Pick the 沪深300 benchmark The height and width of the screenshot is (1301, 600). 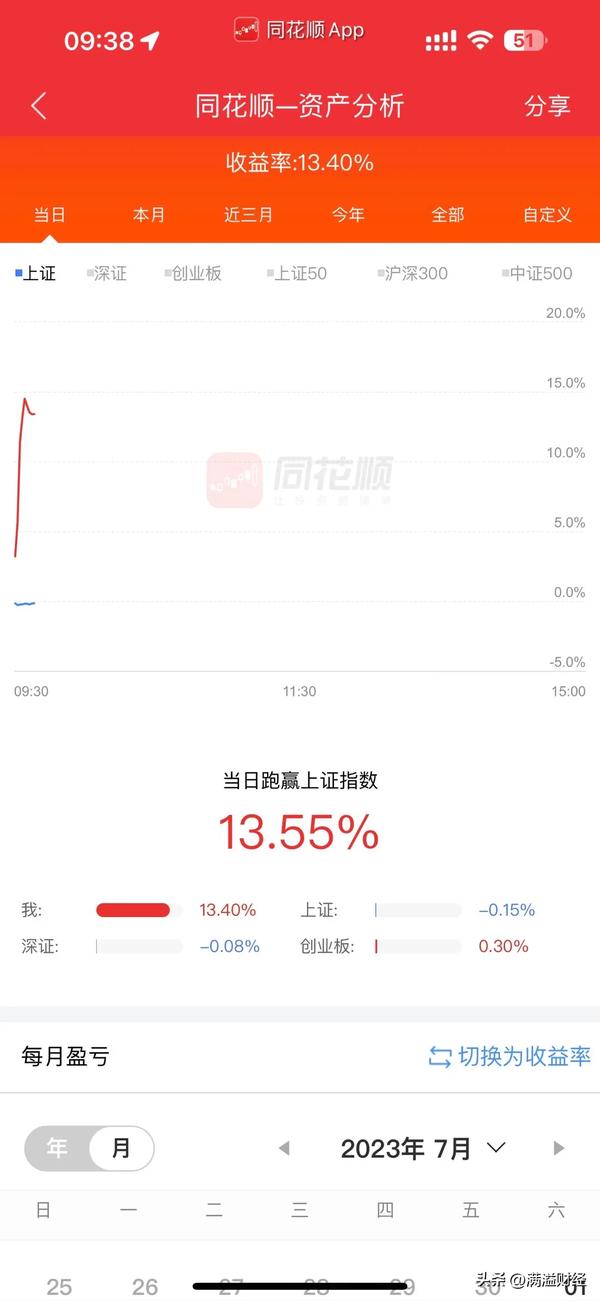[x=413, y=273]
